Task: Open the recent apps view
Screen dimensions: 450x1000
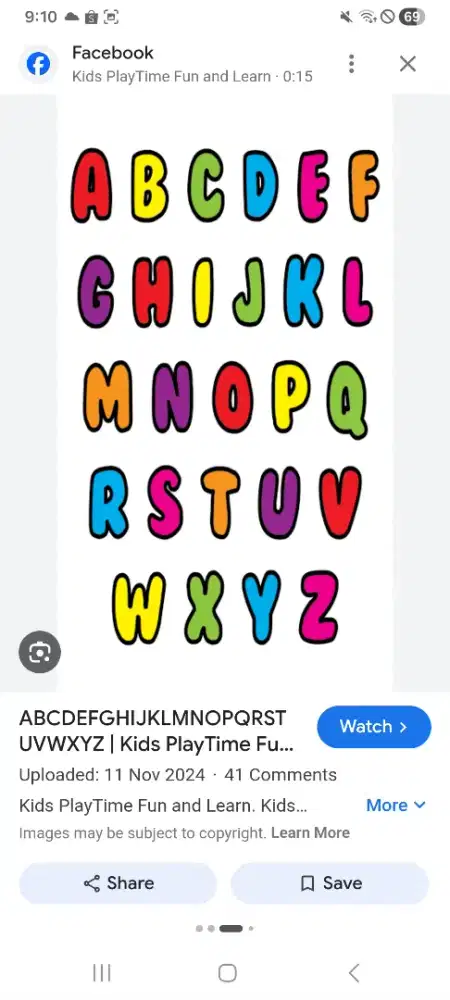Action: pos(101,973)
